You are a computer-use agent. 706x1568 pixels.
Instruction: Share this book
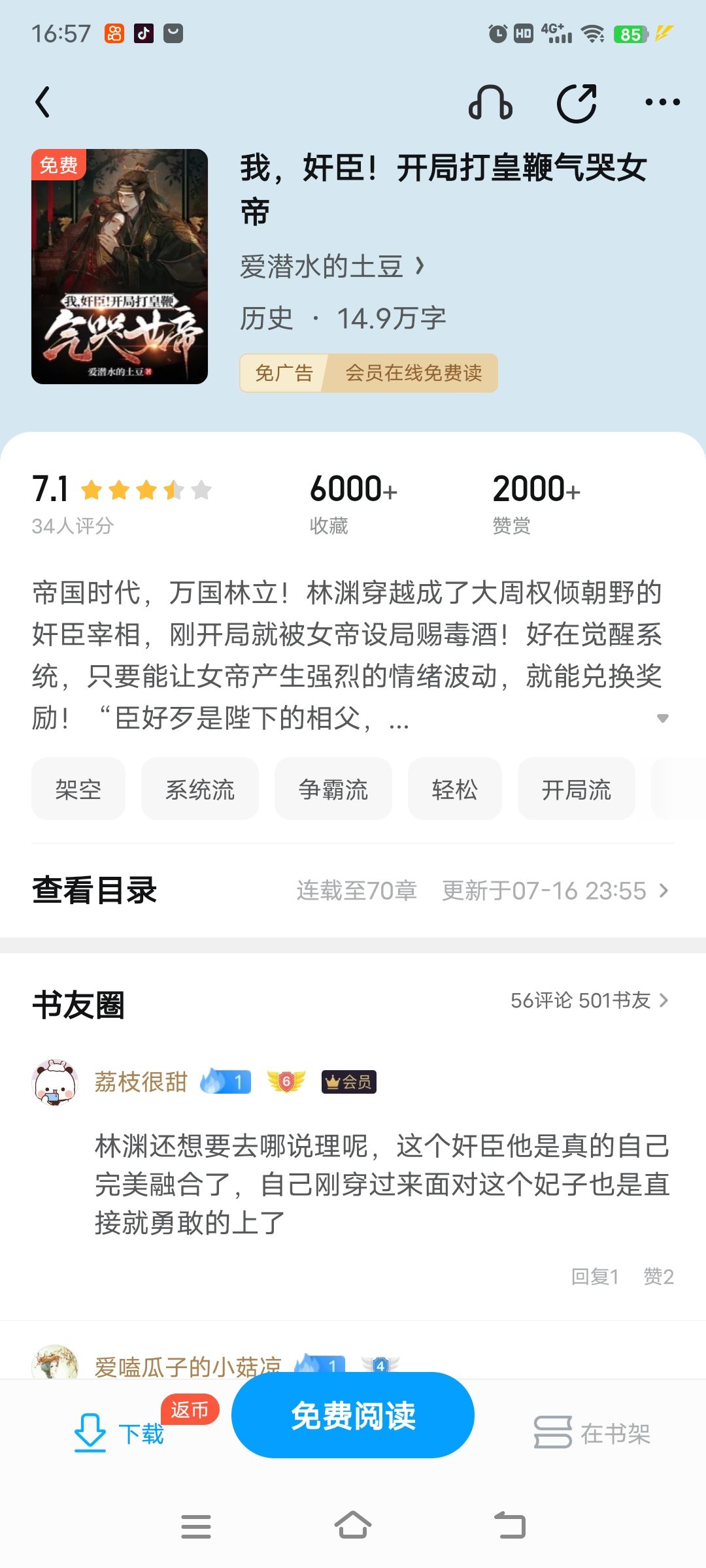click(577, 103)
